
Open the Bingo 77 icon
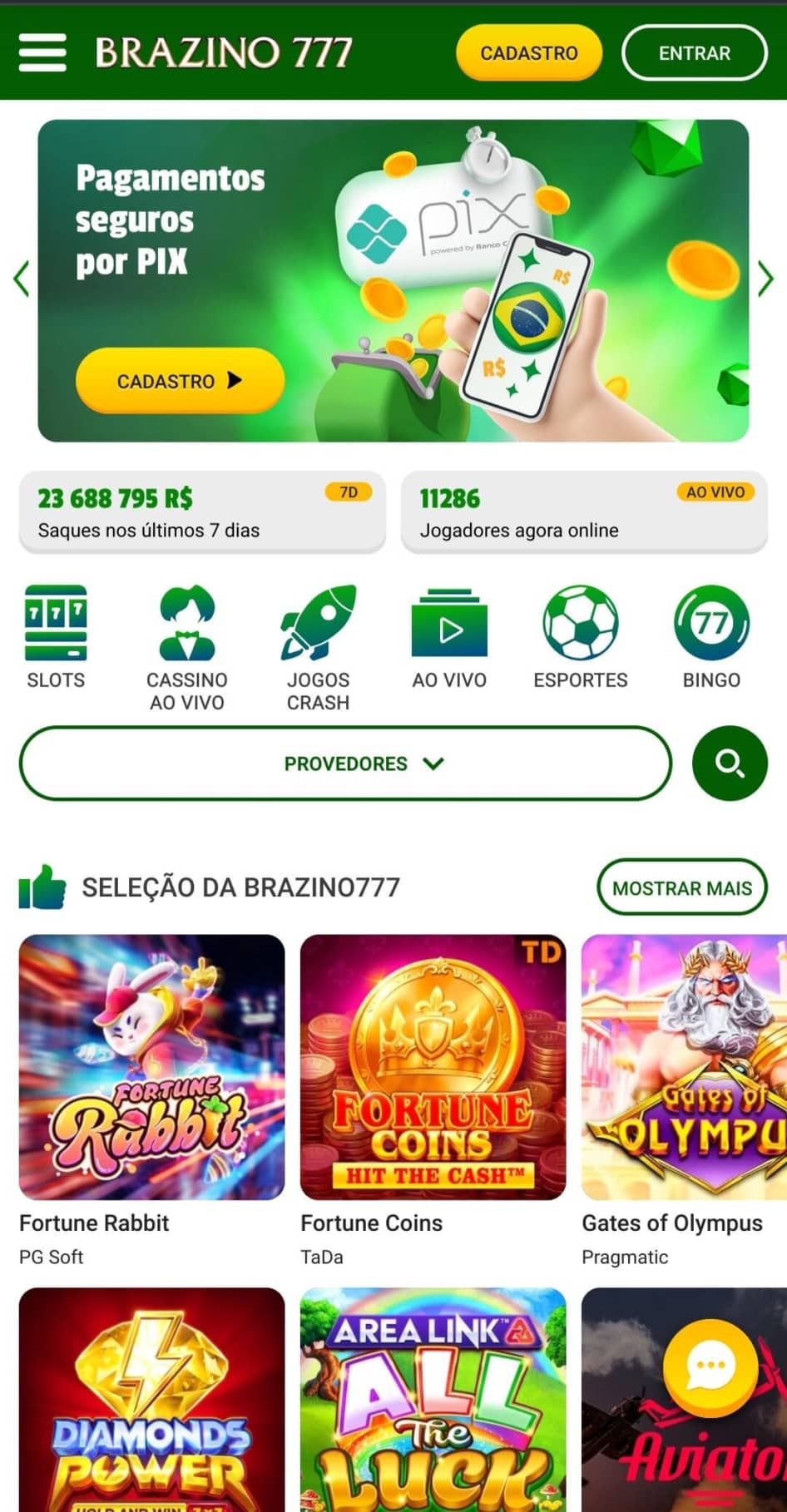tap(711, 624)
